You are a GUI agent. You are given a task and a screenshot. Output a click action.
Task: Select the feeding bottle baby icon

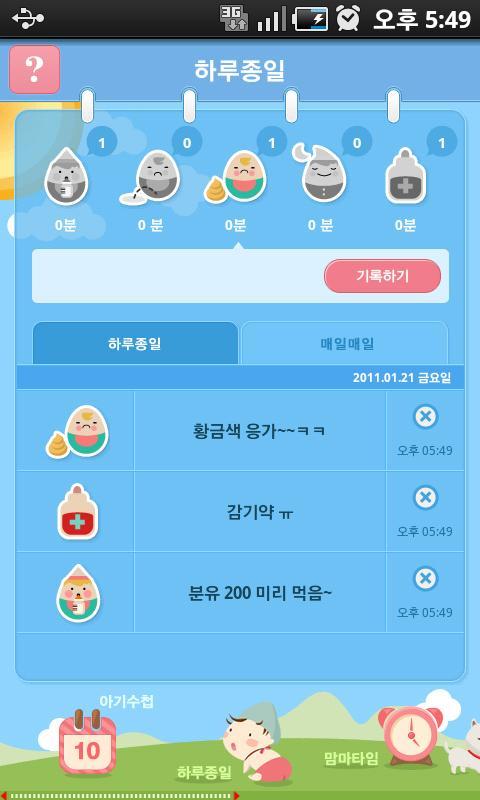[66, 176]
